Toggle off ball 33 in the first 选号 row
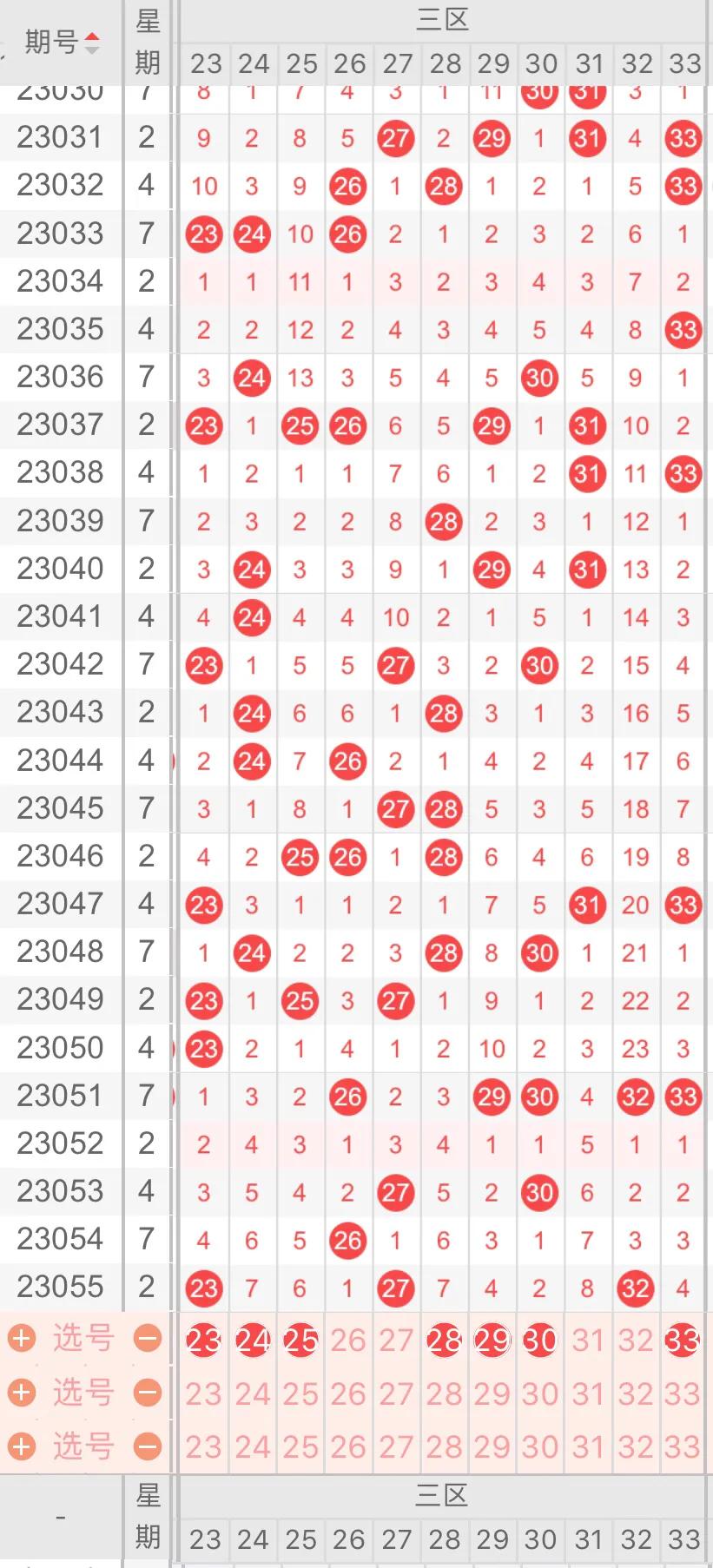The width and height of the screenshot is (713, 1568). [x=683, y=1339]
